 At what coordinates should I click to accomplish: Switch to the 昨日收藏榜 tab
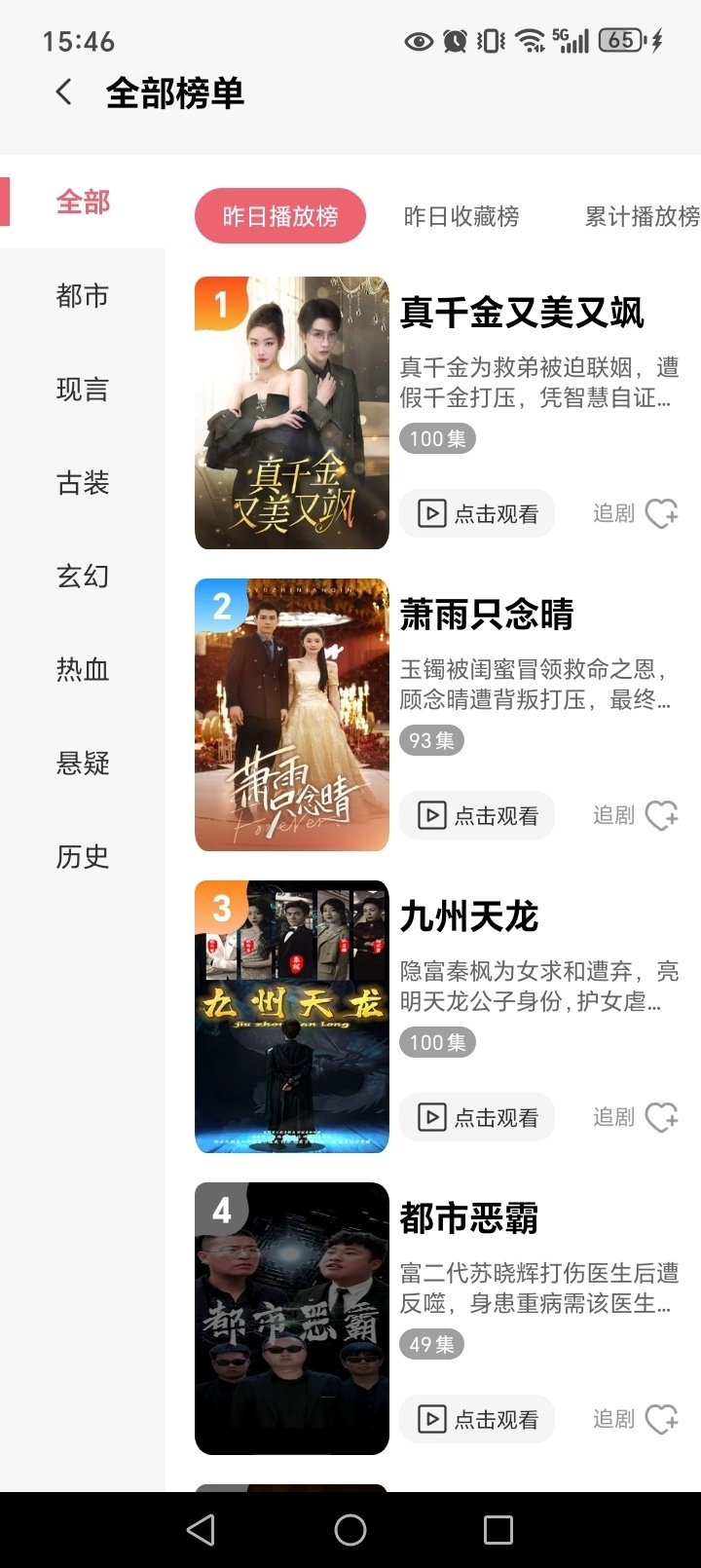click(x=462, y=216)
